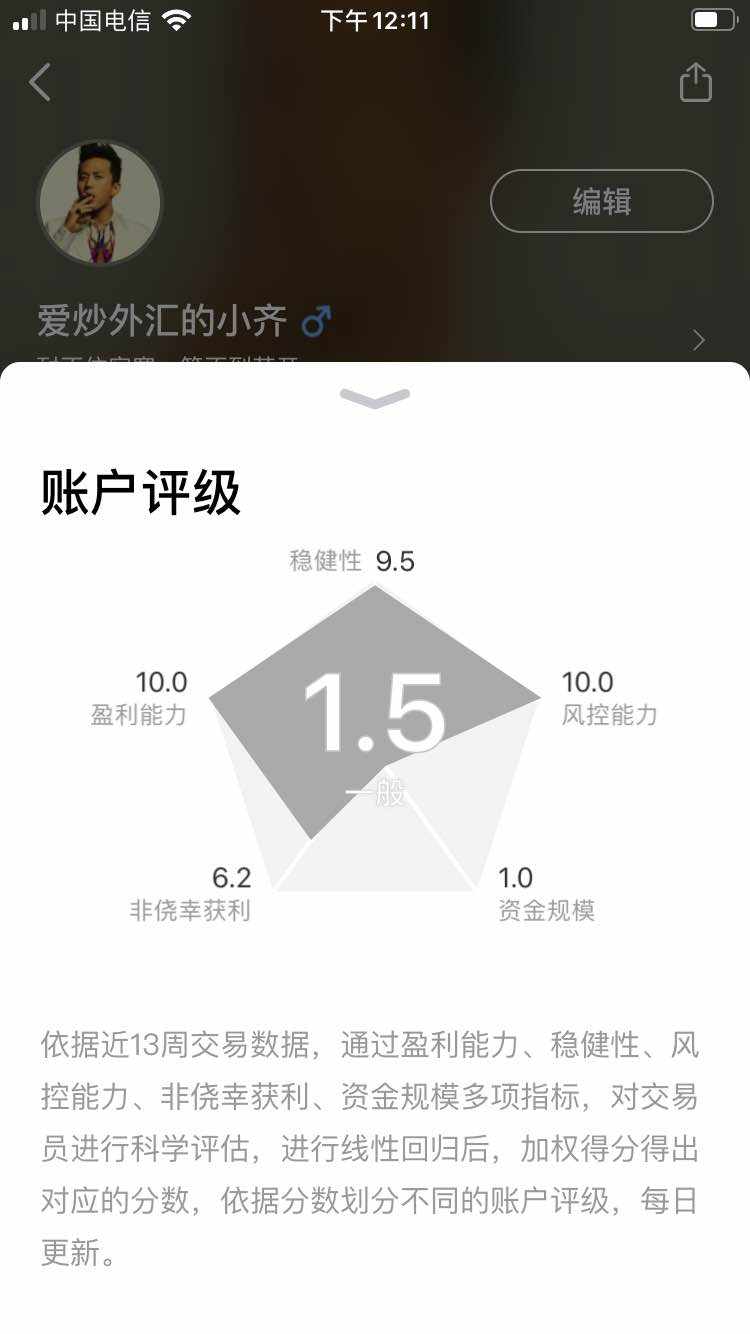Collapse the 账户评级 sheet with down chevron
This screenshot has height=1334, width=750.
375,398
